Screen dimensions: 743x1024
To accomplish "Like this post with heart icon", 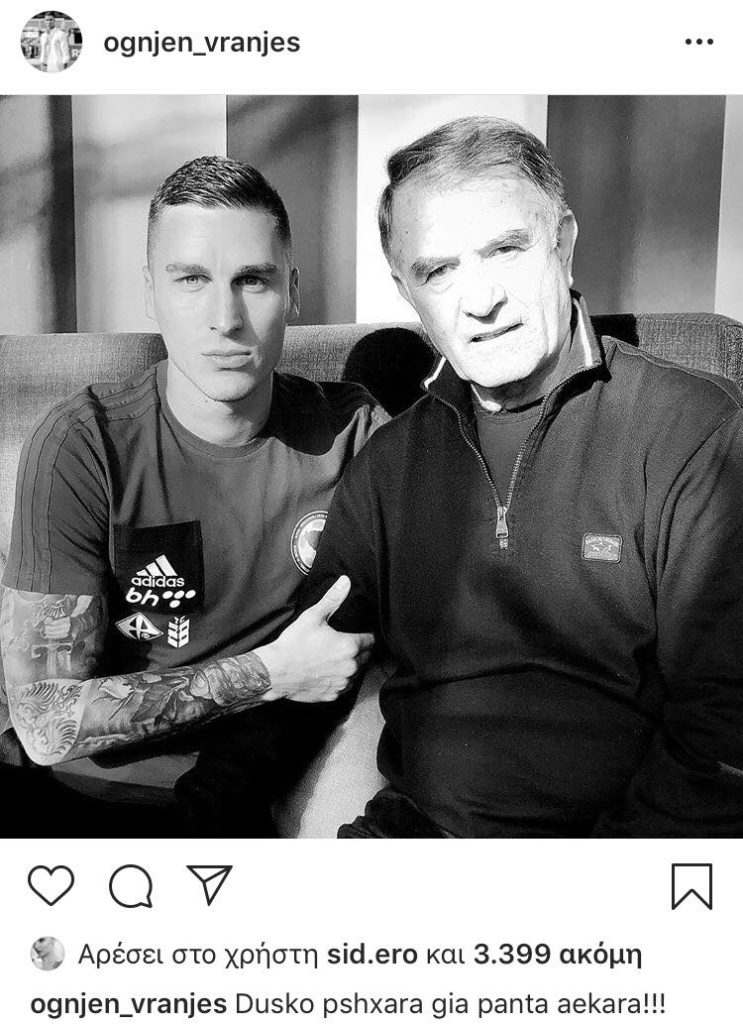I will click(x=50, y=886).
